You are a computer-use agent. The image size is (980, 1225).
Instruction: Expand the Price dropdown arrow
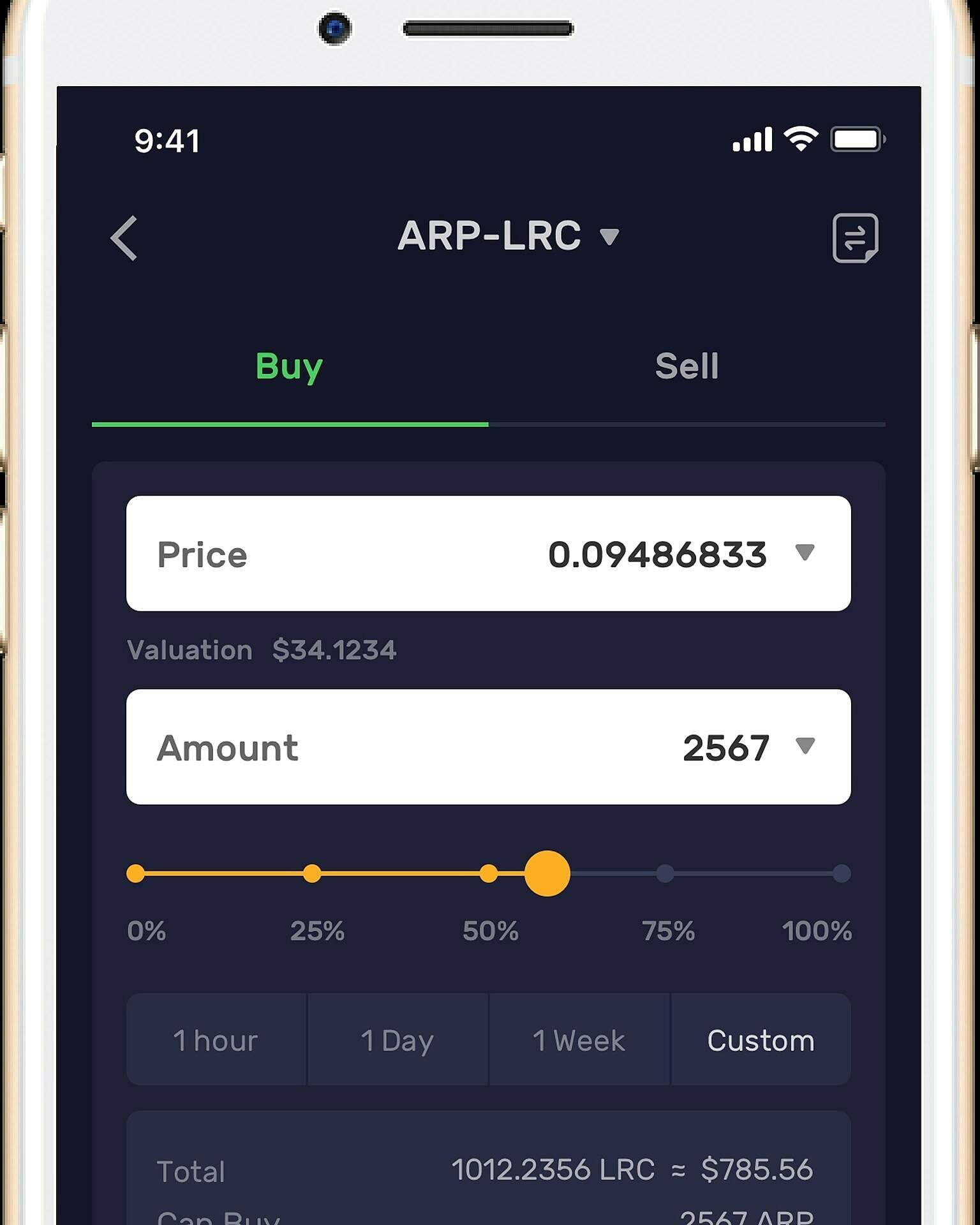(805, 553)
